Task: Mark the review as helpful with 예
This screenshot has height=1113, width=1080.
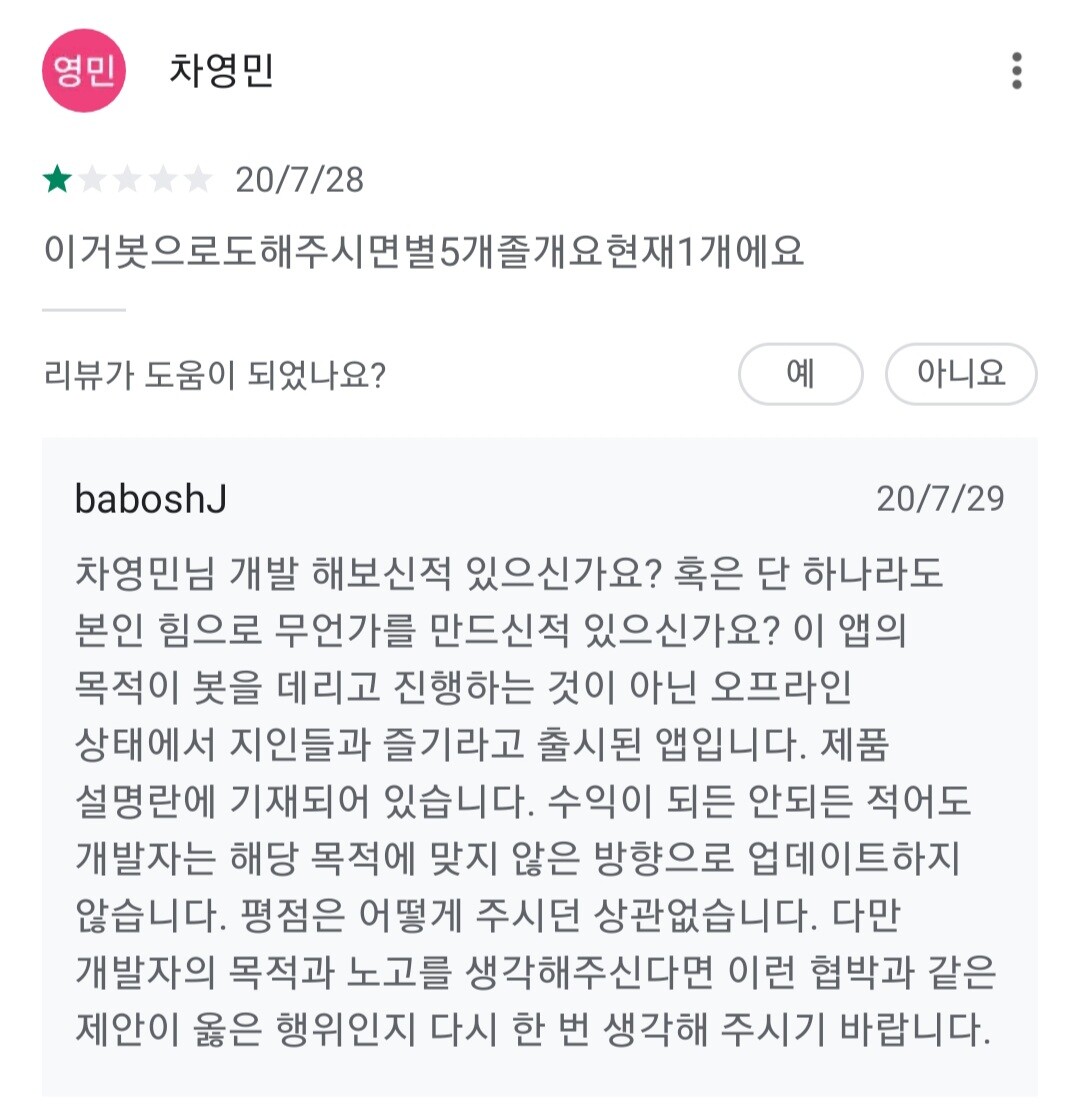Action: click(x=800, y=374)
